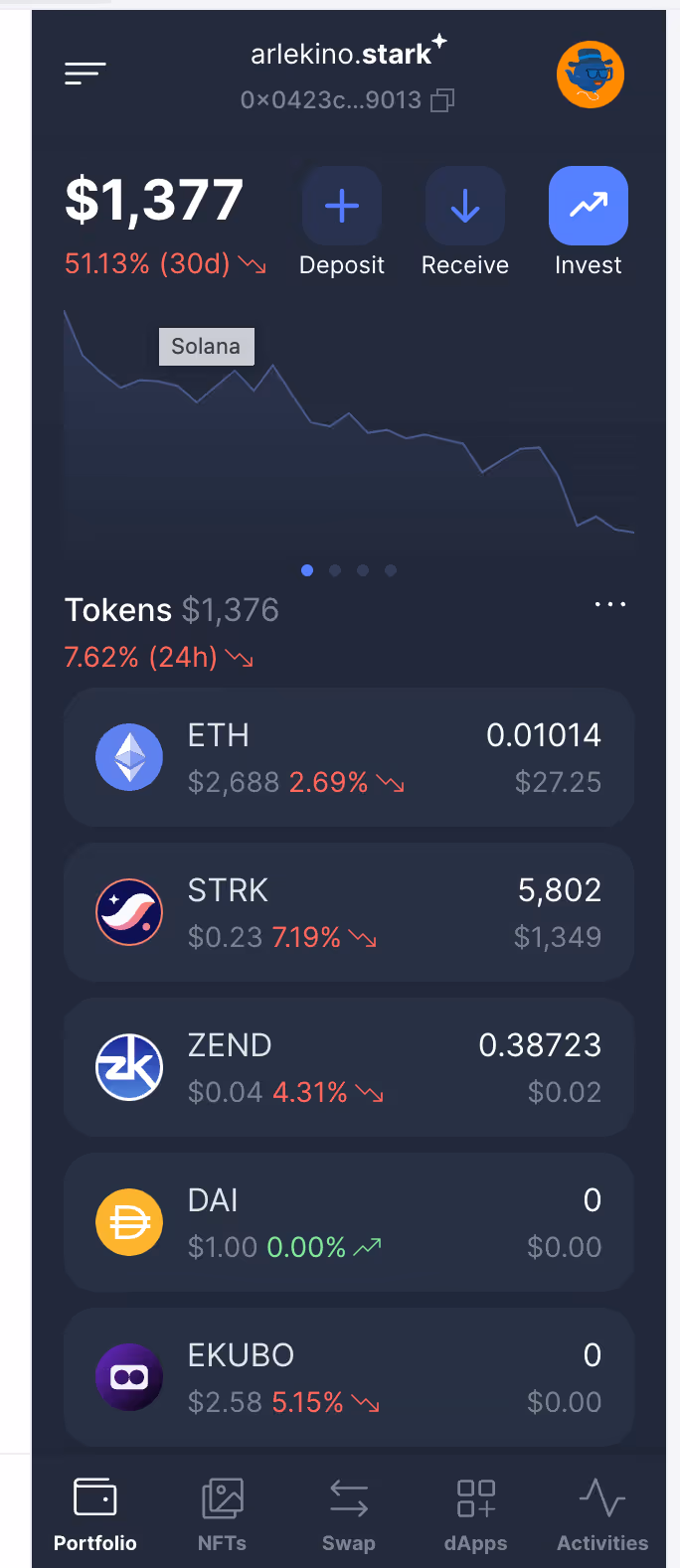This screenshot has width=680, height=1568.
Task: Open the hamburger menu
Action: (x=85, y=74)
